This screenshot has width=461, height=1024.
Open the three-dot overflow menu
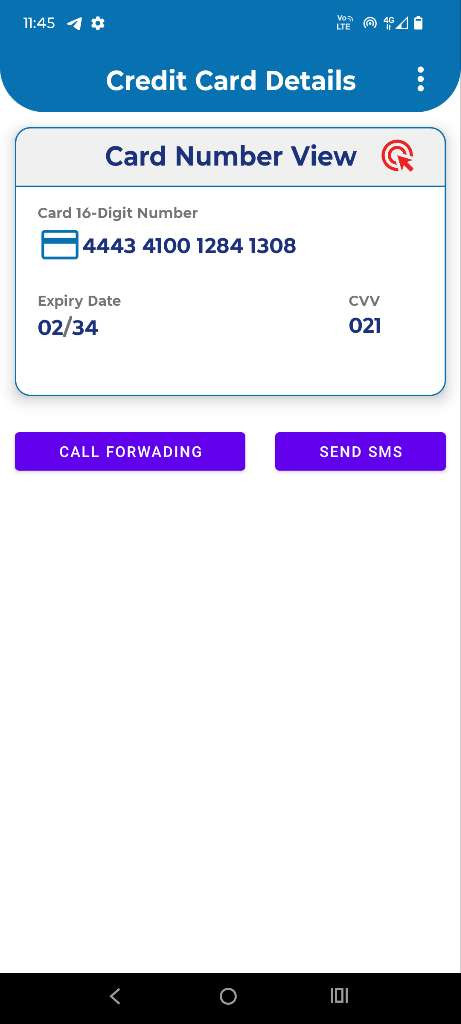[421, 79]
